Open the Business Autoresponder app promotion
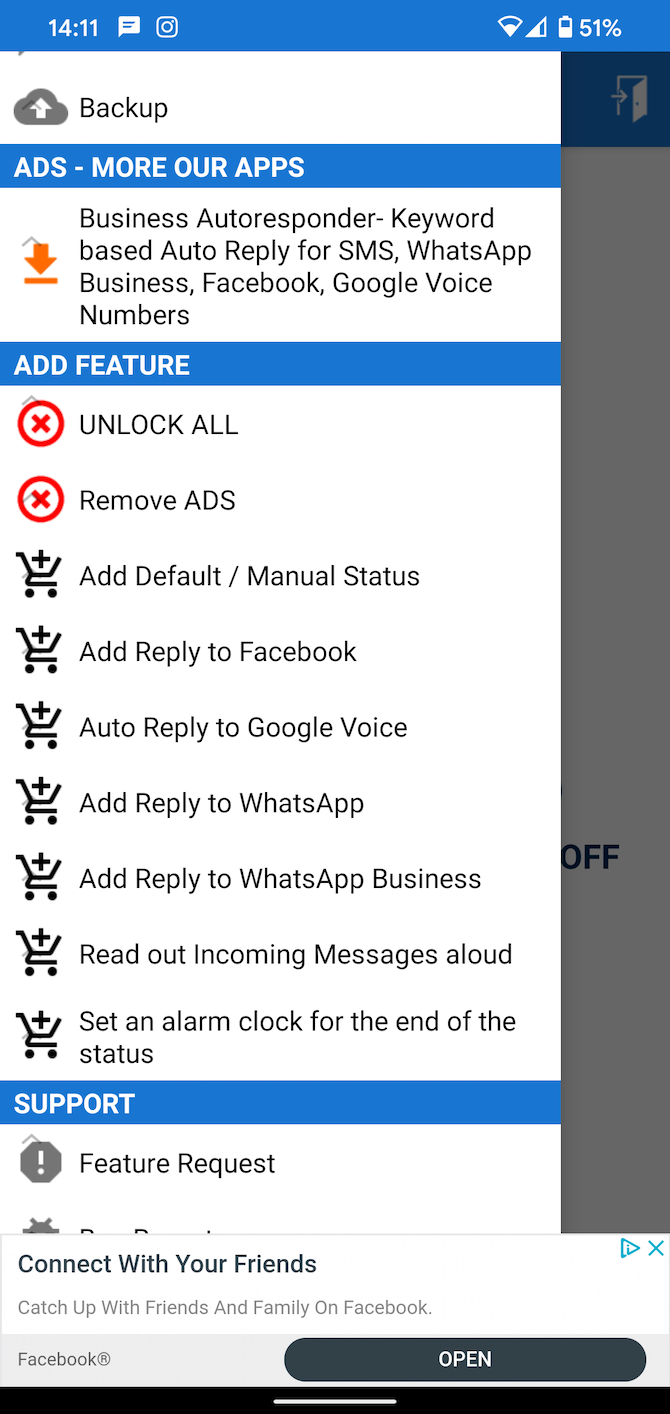 (x=280, y=266)
